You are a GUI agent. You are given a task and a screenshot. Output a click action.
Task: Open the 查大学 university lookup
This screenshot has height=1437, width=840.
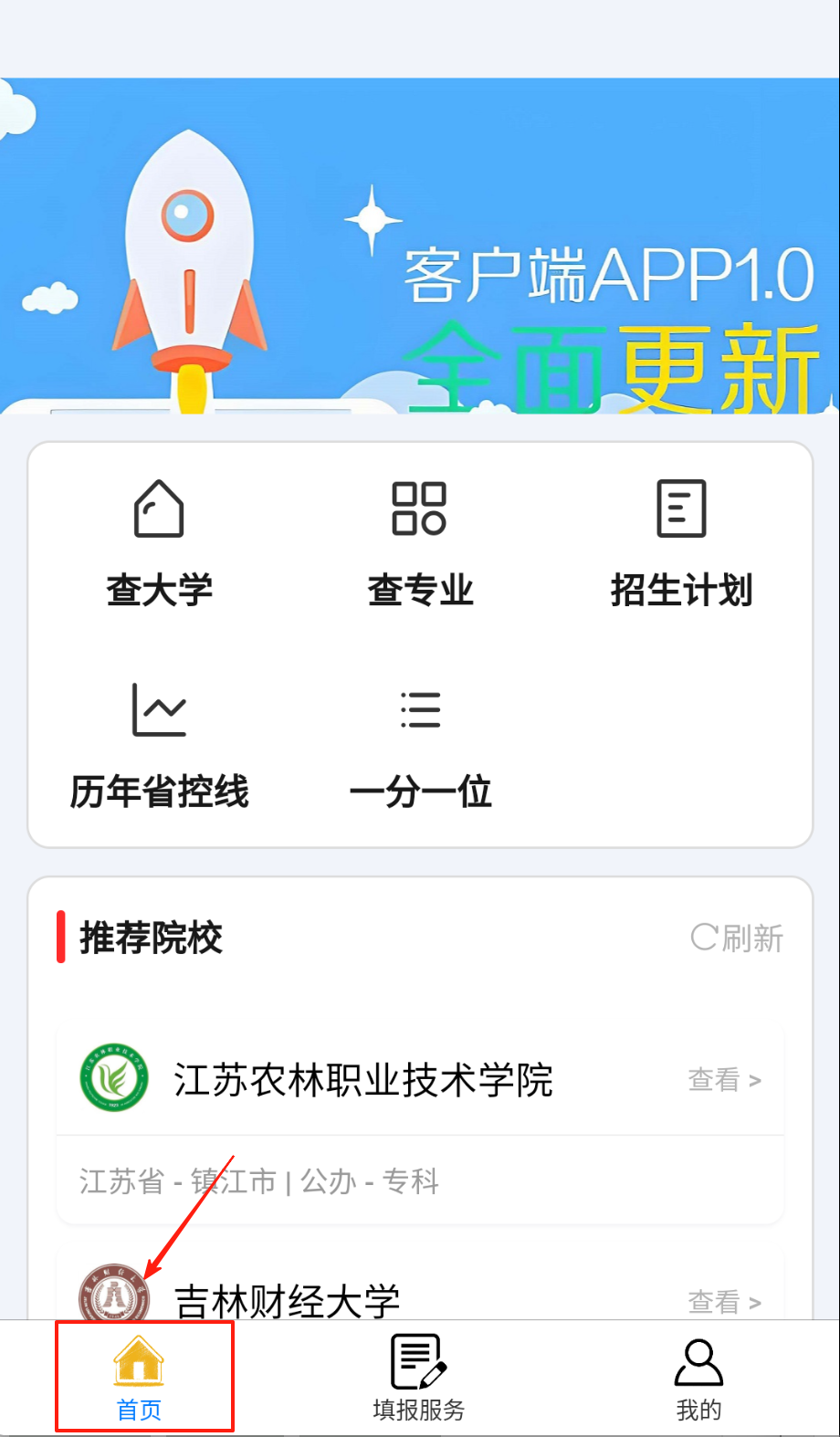click(x=159, y=543)
